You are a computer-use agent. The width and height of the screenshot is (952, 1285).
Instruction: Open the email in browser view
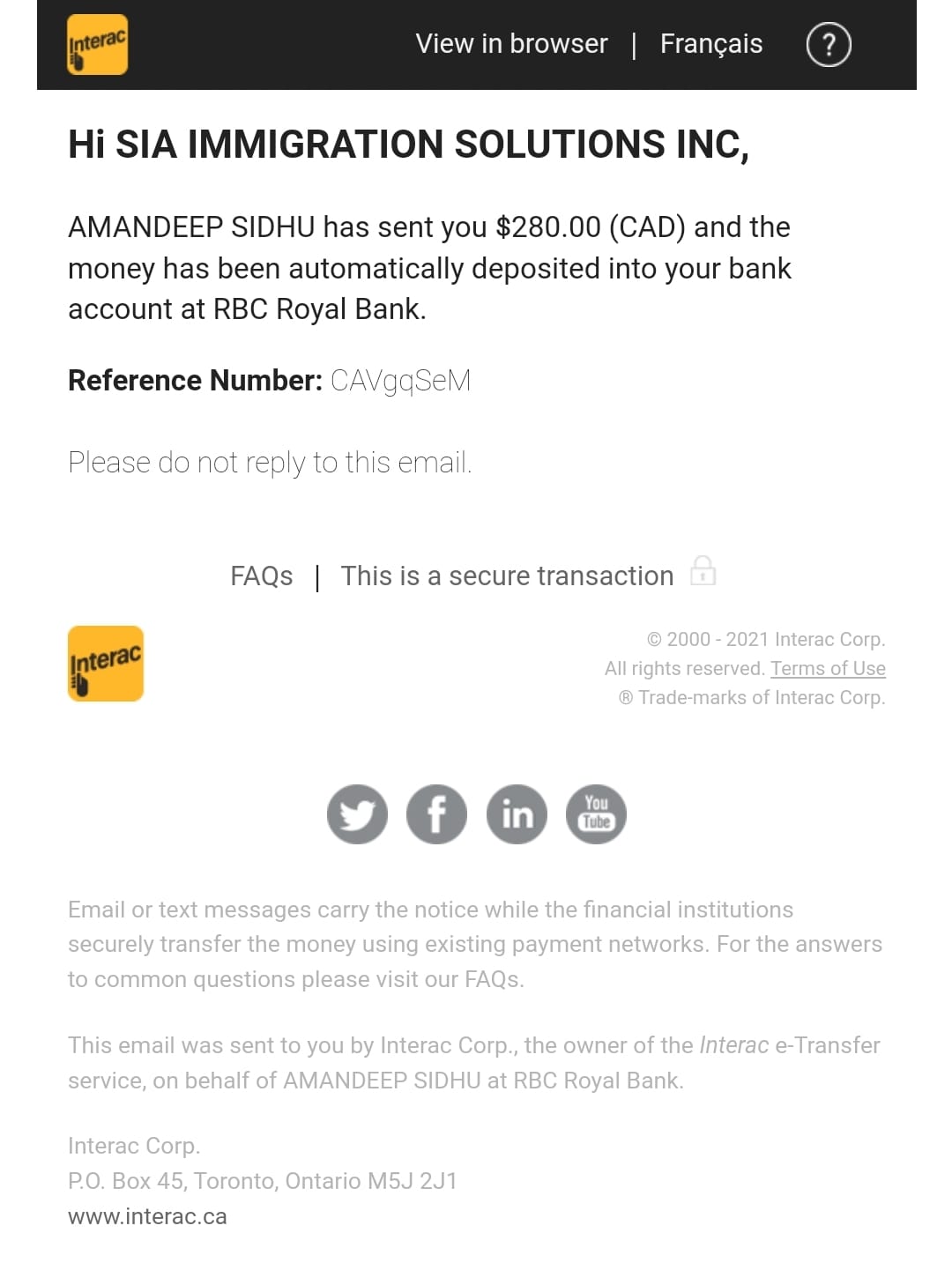tap(511, 44)
